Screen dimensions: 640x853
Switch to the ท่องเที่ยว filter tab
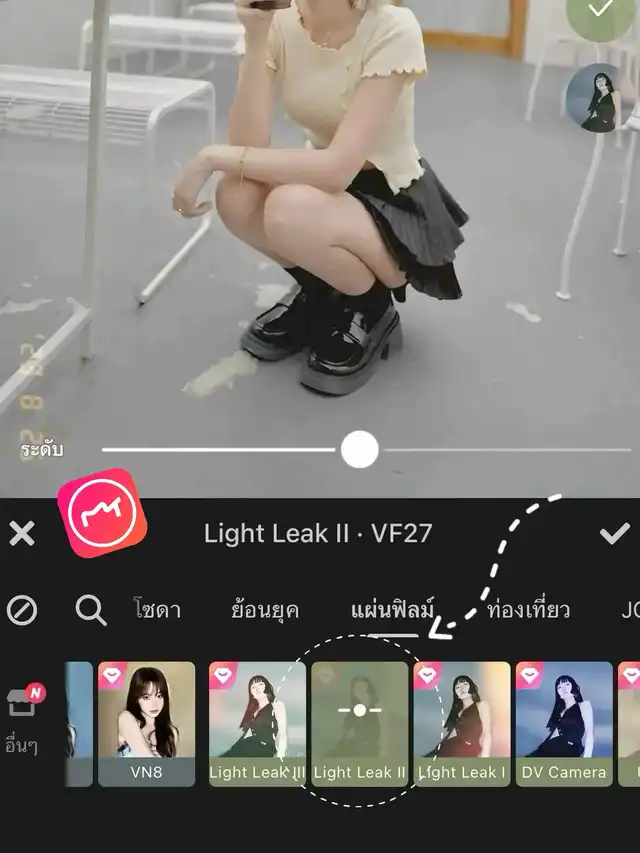528,609
